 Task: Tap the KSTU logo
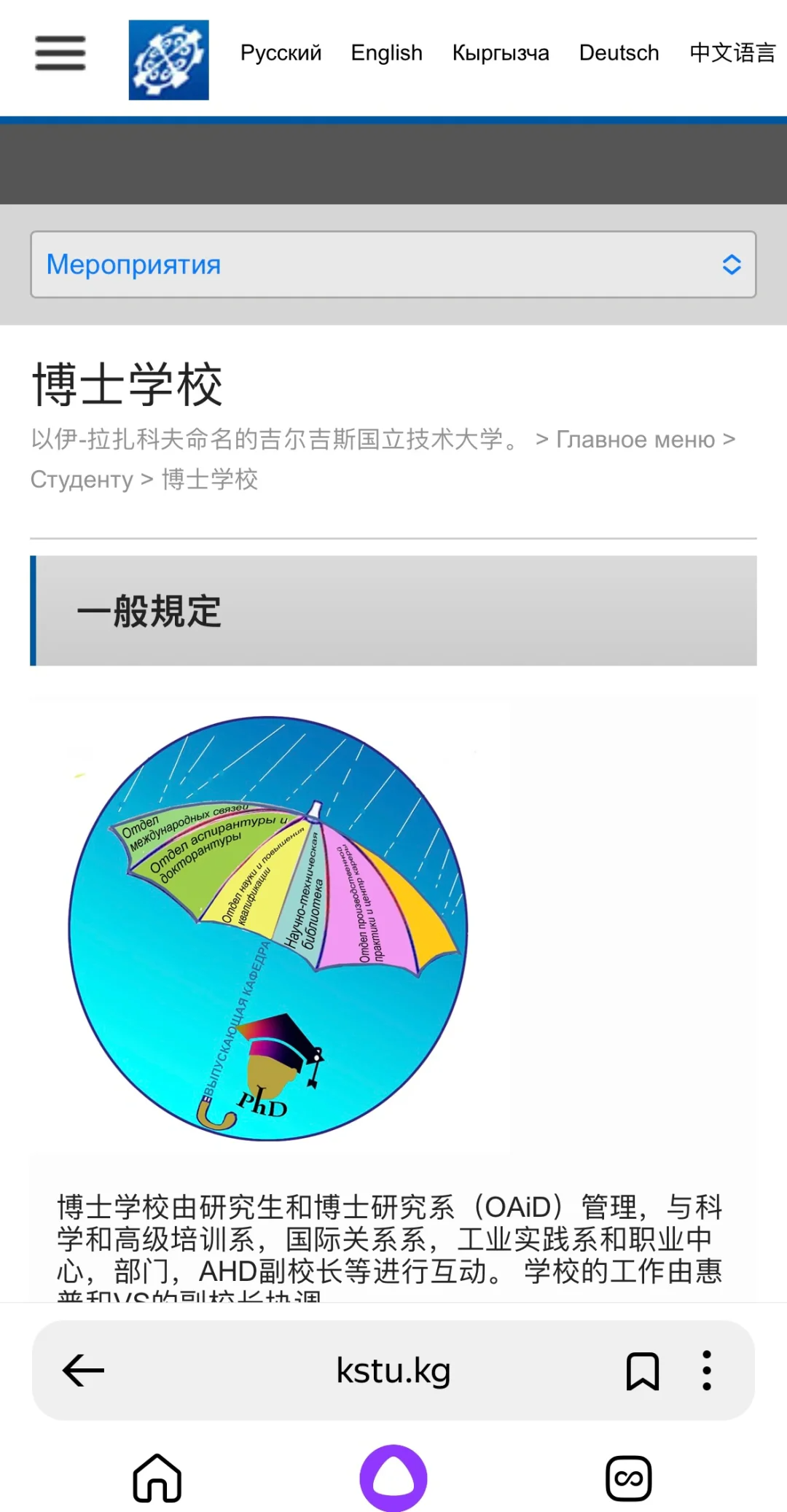[x=168, y=60]
